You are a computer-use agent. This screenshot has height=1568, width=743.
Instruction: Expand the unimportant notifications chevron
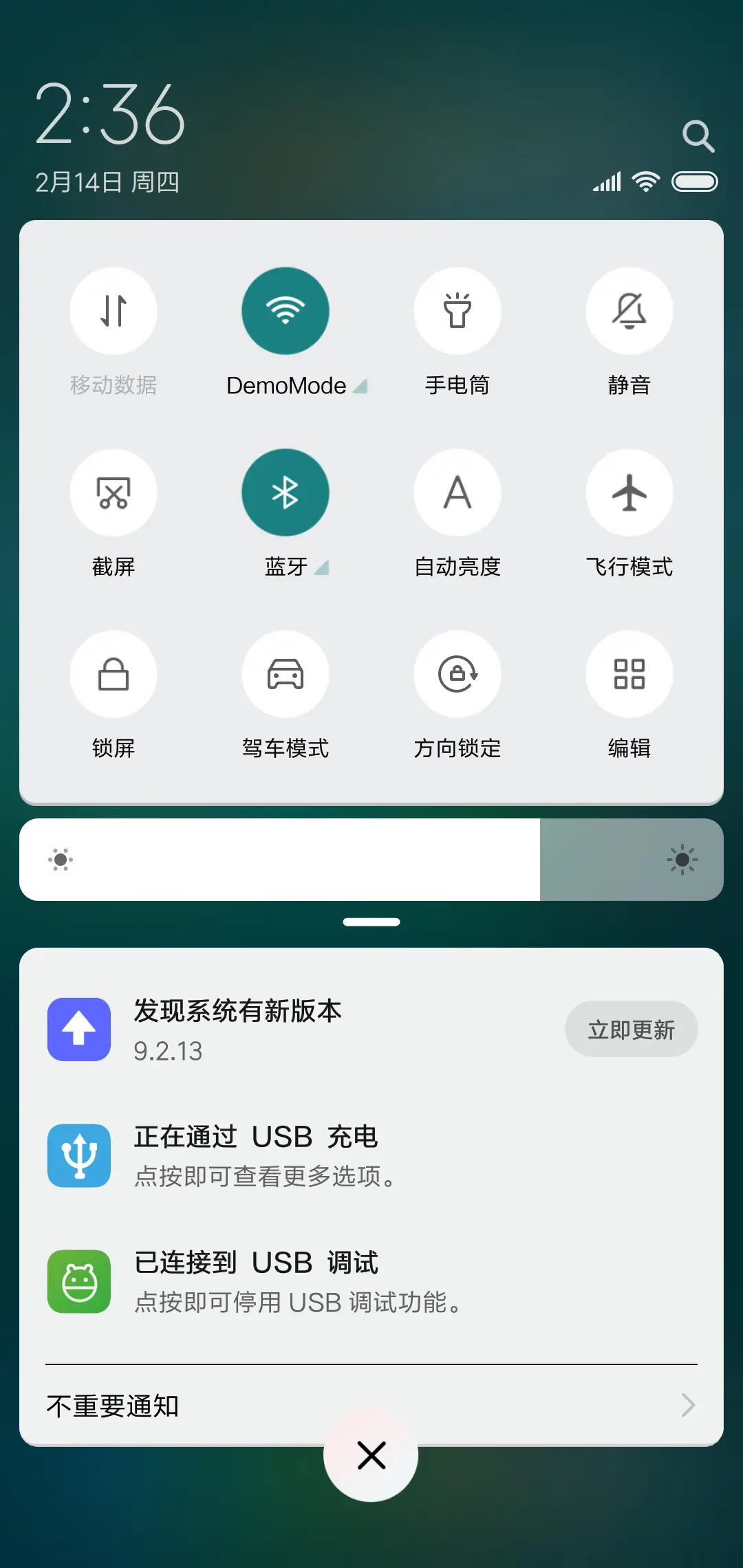click(687, 1405)
